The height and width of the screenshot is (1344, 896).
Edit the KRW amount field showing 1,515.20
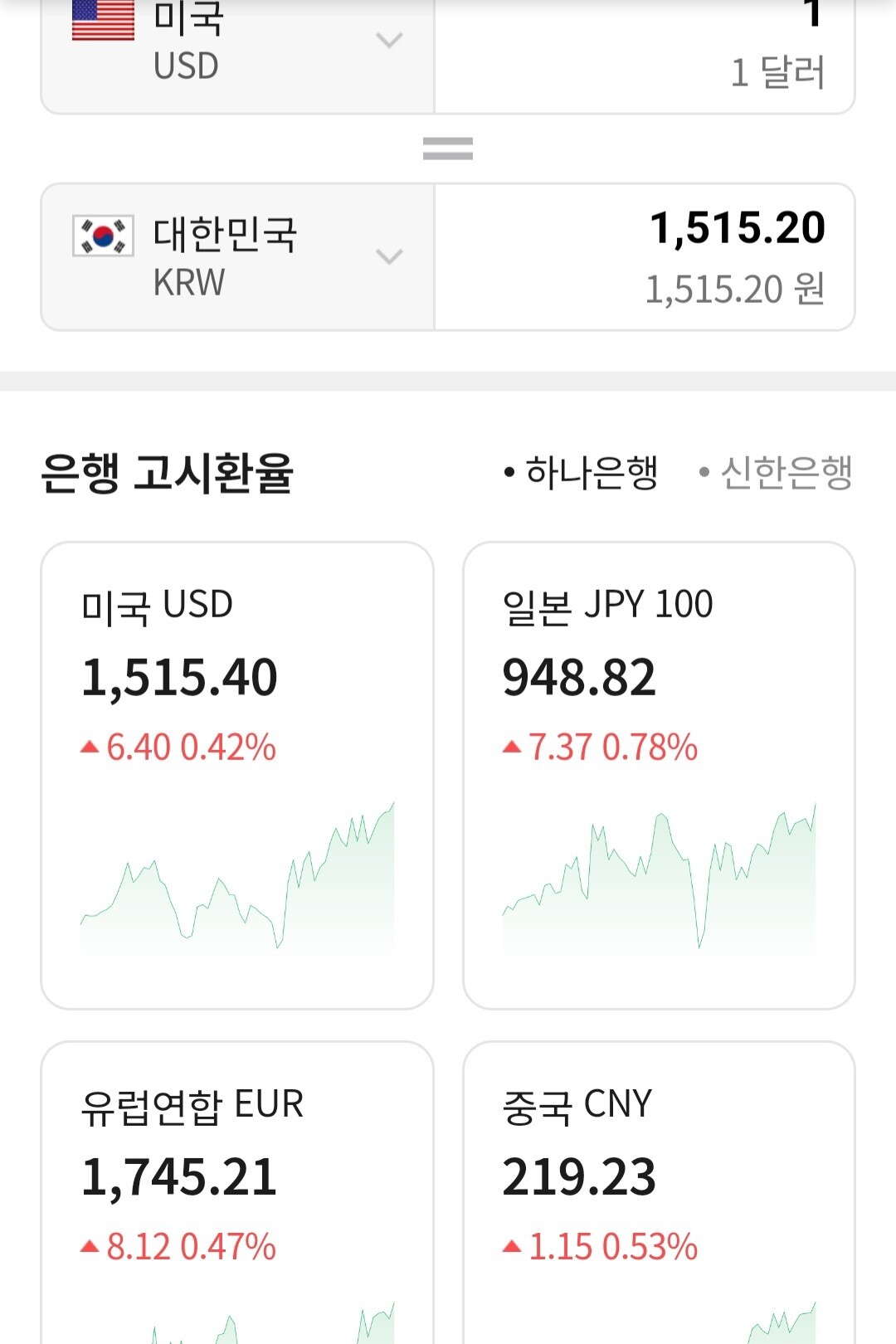point(644,257)
